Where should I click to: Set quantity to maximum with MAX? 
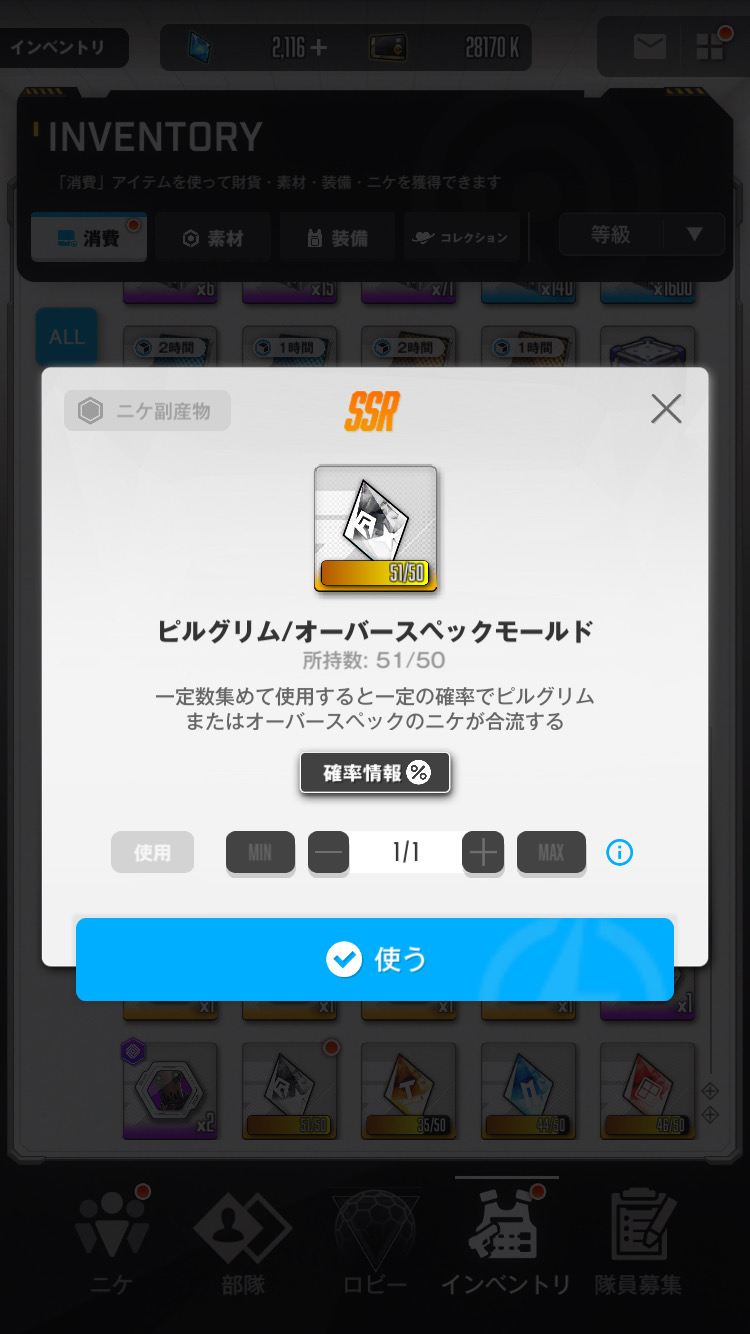click(551, 853)
